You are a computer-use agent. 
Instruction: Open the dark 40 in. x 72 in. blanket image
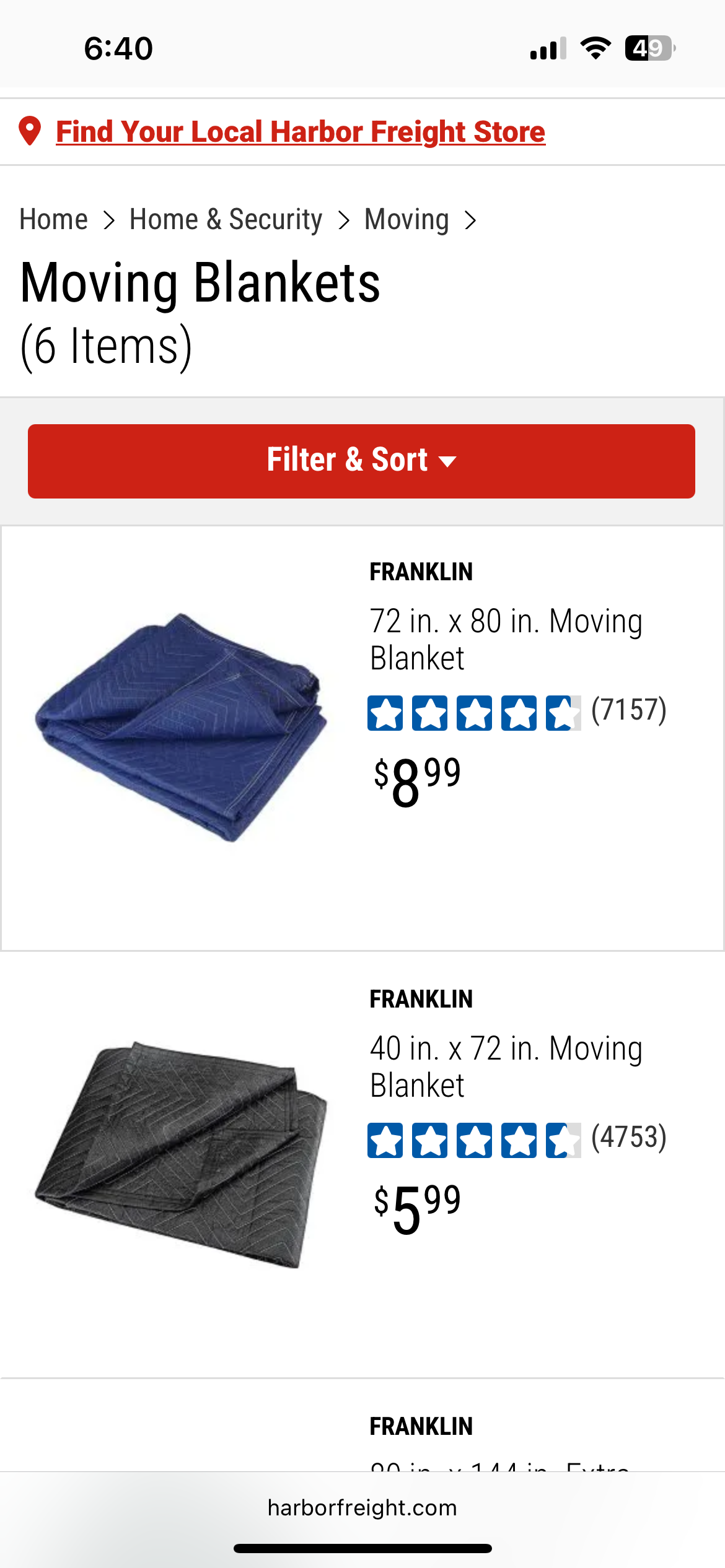point(181,1154)
